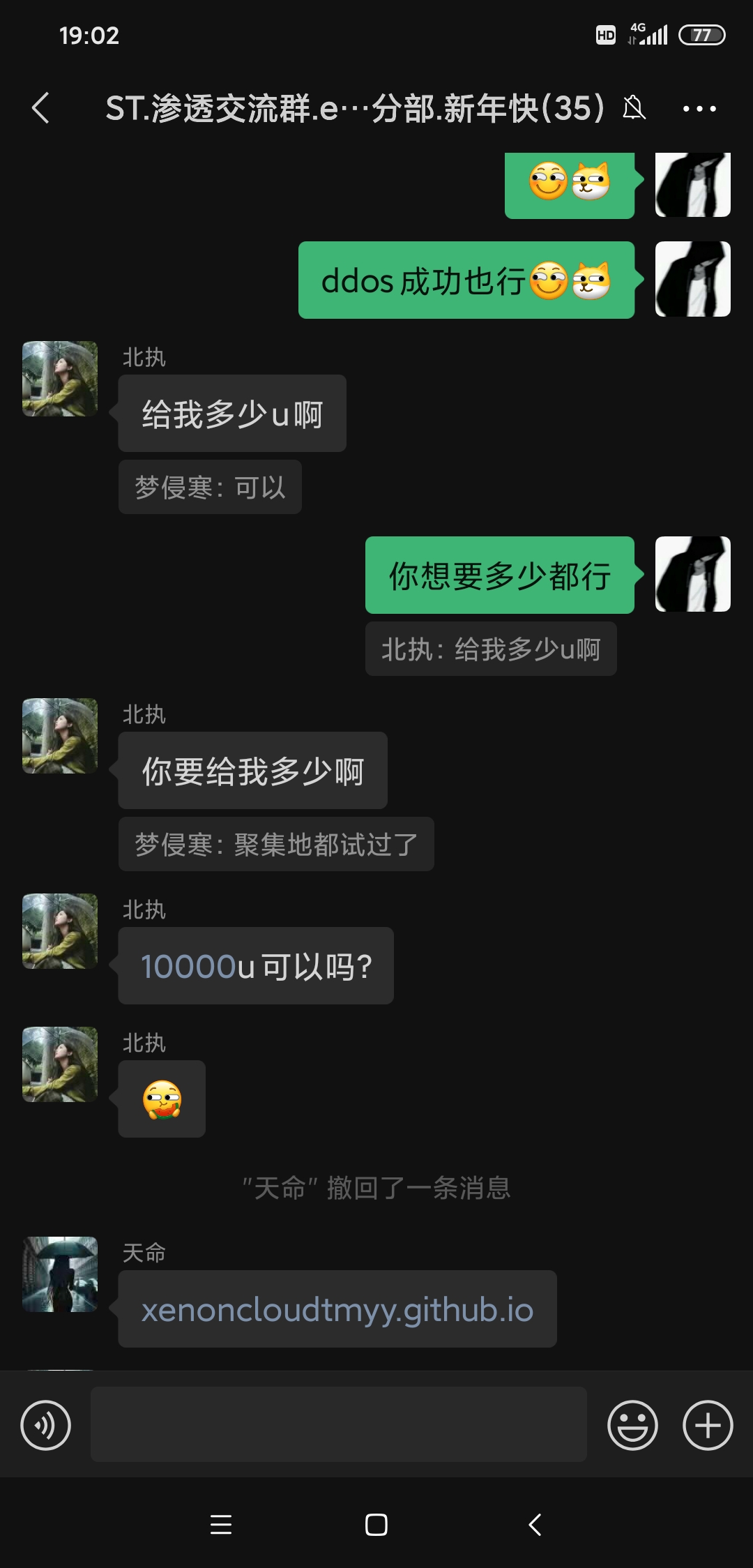Viewport: 753px width, 1568px height.
Task: Jump to quoted message 梦侵寒: 可以
Action: click(210, 487)
